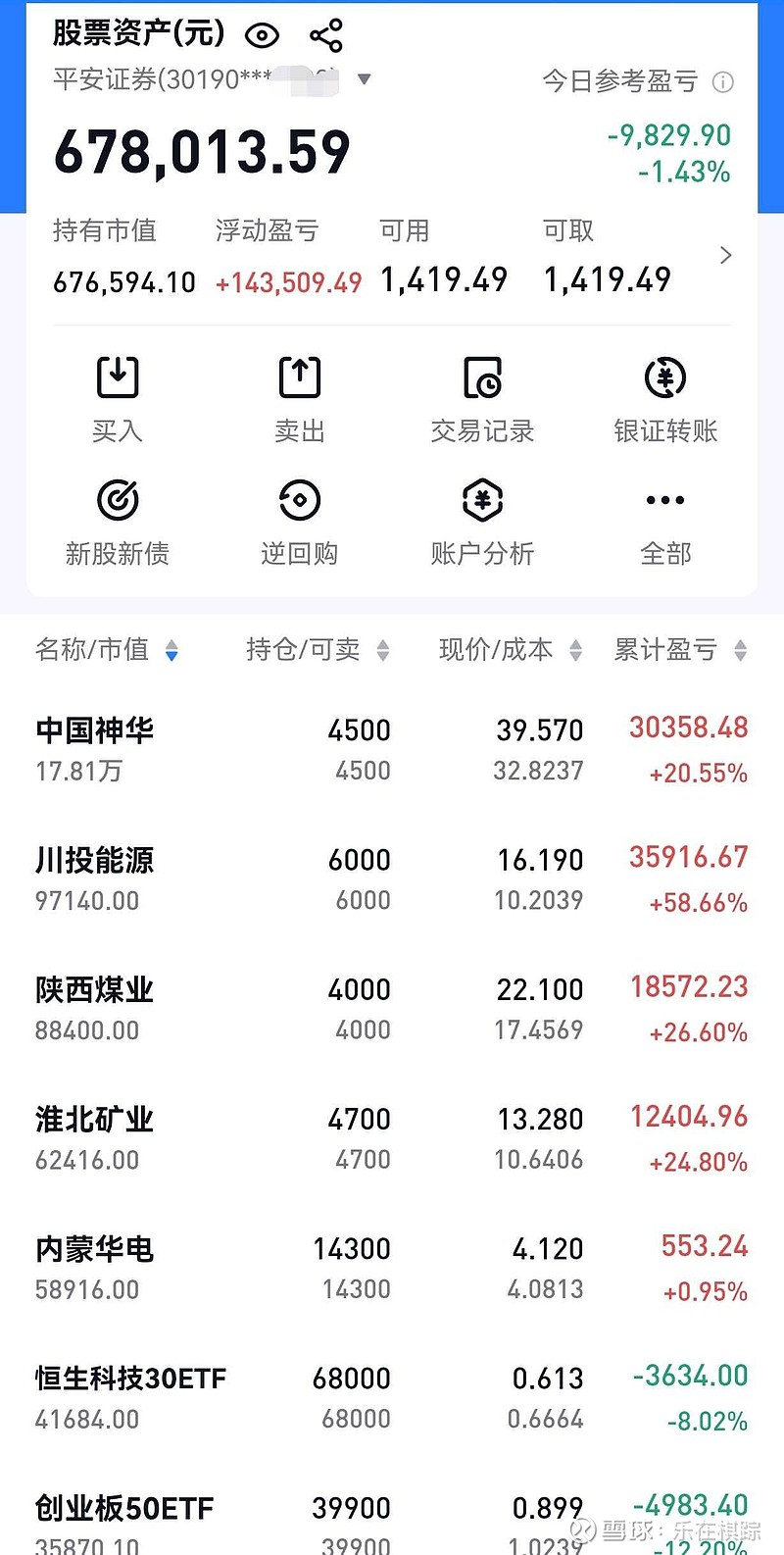Toggle the eye icon to hide balances
Screen dimensions: 784x1555
coord(261,34)
